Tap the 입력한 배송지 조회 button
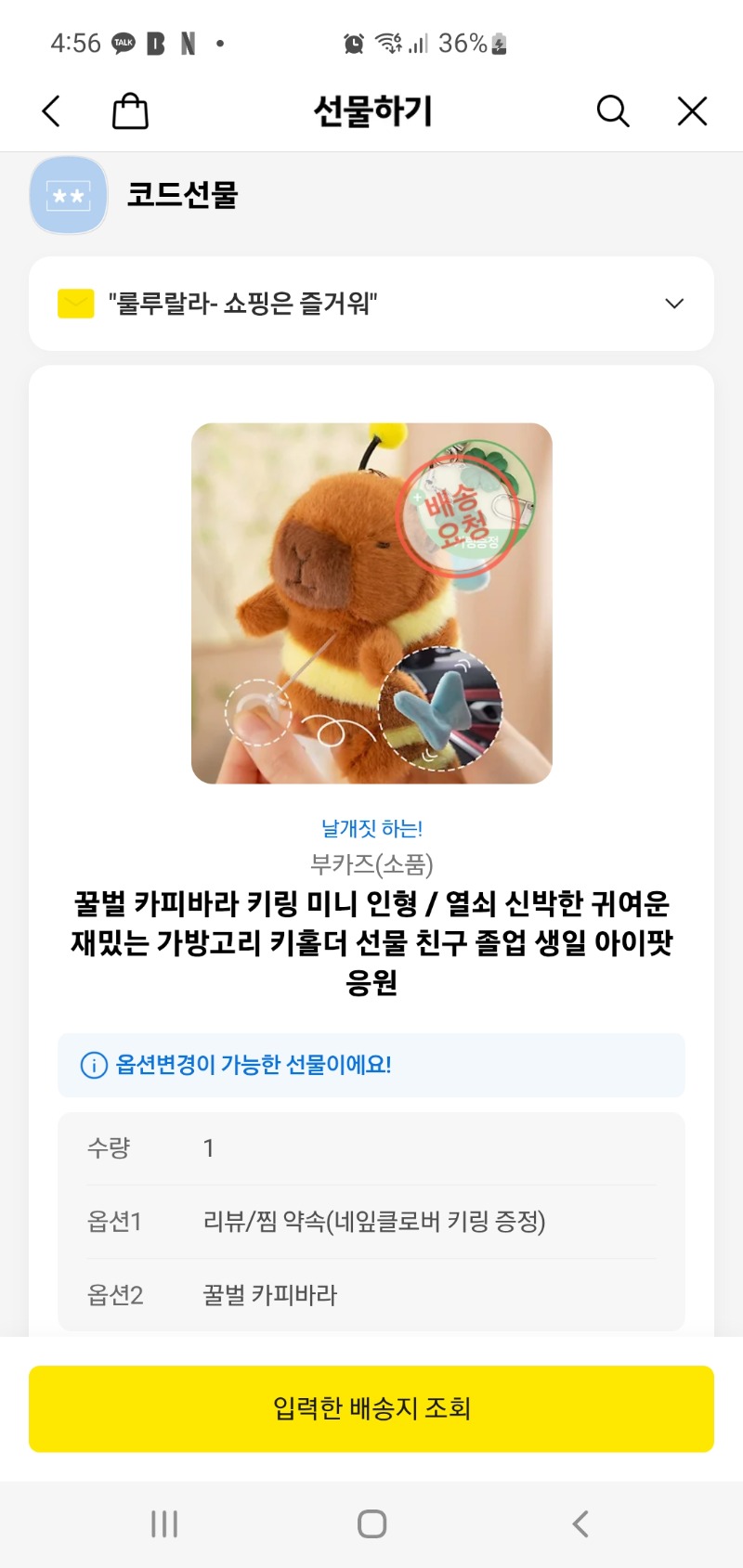 (371, 1408)
